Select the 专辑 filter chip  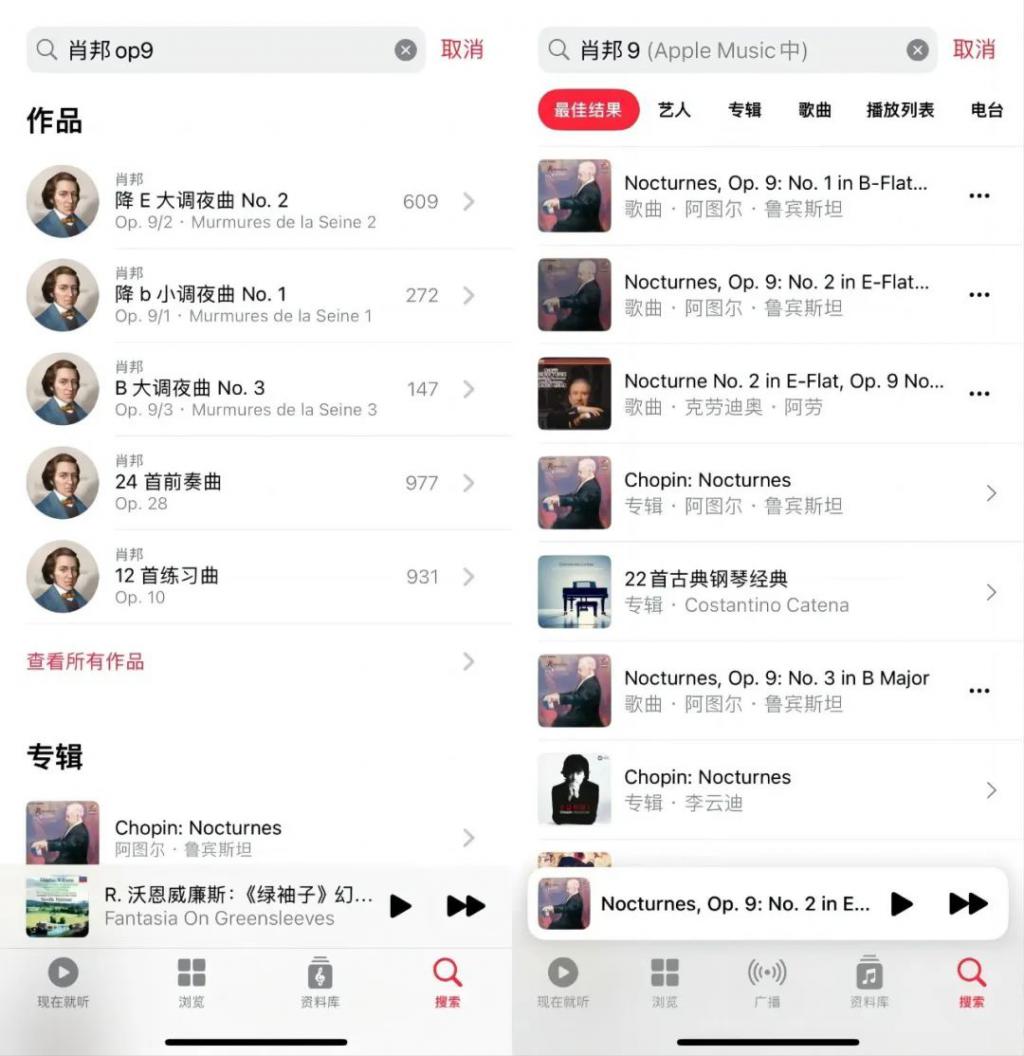(745, 110)
